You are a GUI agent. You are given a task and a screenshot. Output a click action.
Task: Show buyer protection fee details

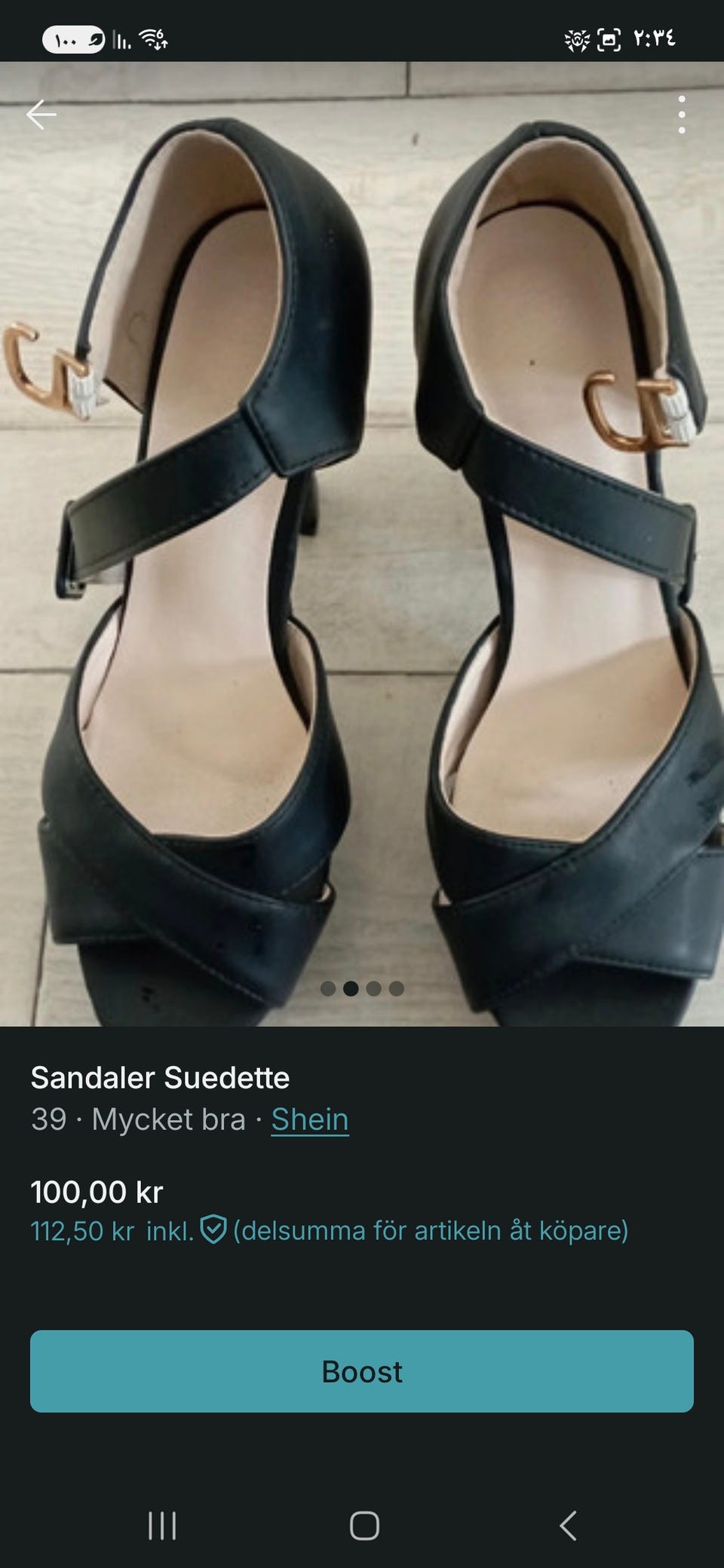pyautogui.click(x=213, y=1231)
